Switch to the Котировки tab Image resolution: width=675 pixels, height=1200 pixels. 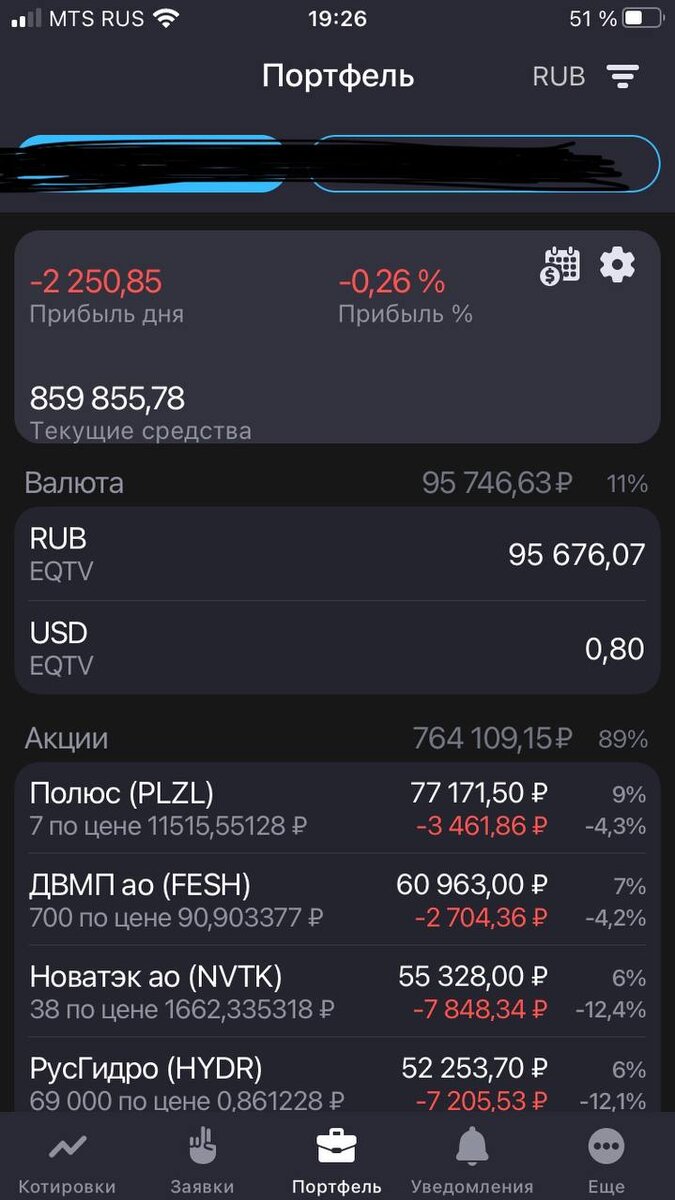click(x=67, y=1161)
